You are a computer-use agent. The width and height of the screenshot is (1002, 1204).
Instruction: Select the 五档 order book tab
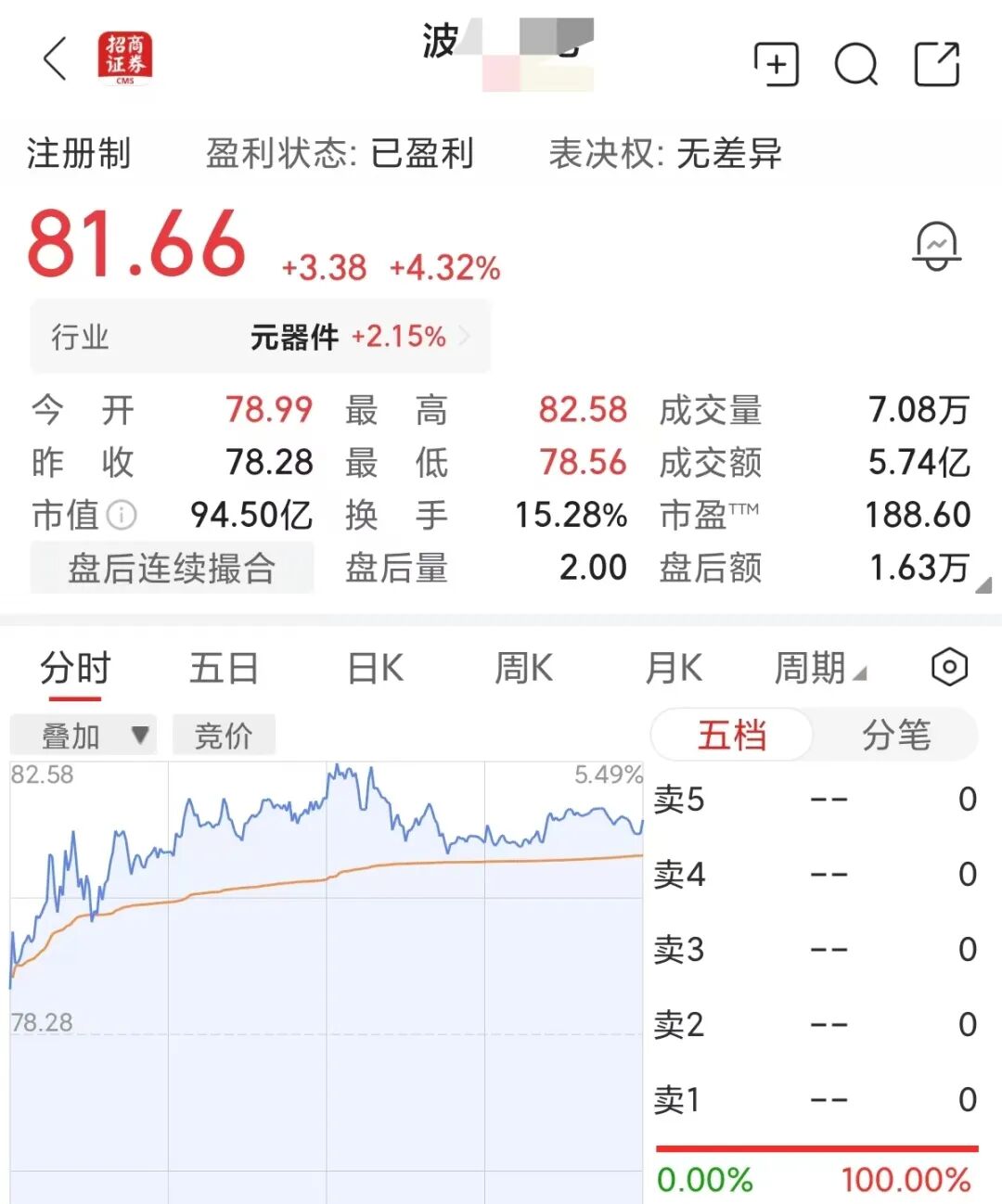pos(732,736)
